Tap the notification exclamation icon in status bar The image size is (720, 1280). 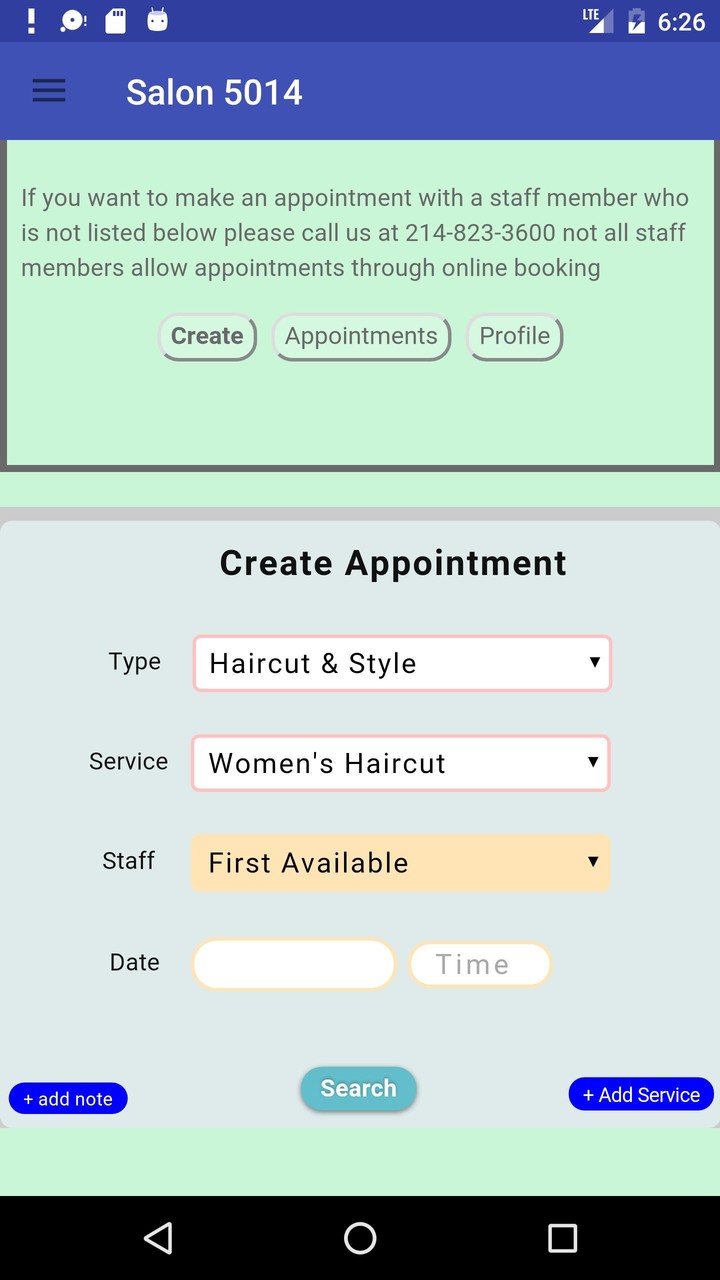point(28,19)
